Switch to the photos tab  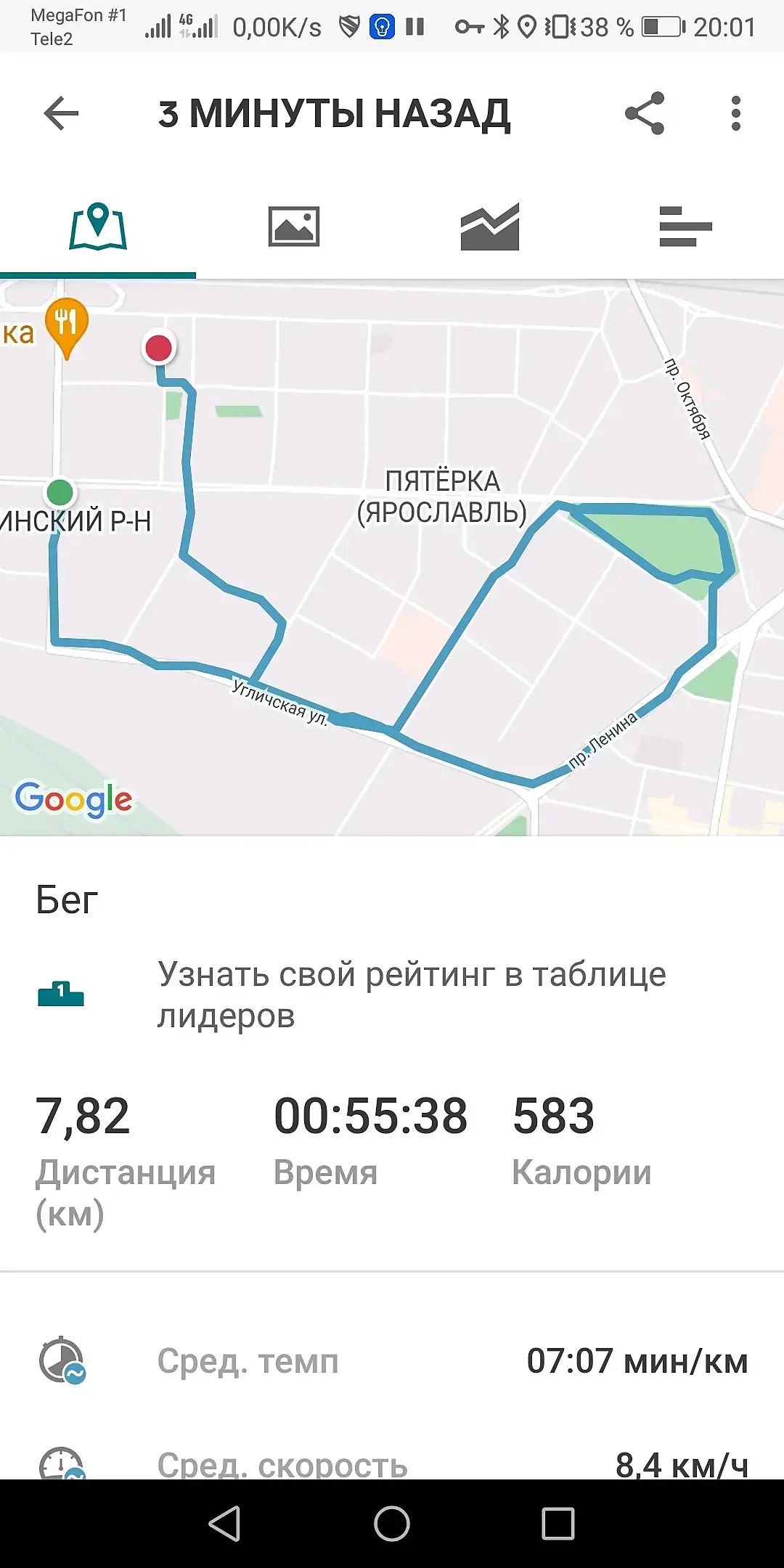[294, 226]
